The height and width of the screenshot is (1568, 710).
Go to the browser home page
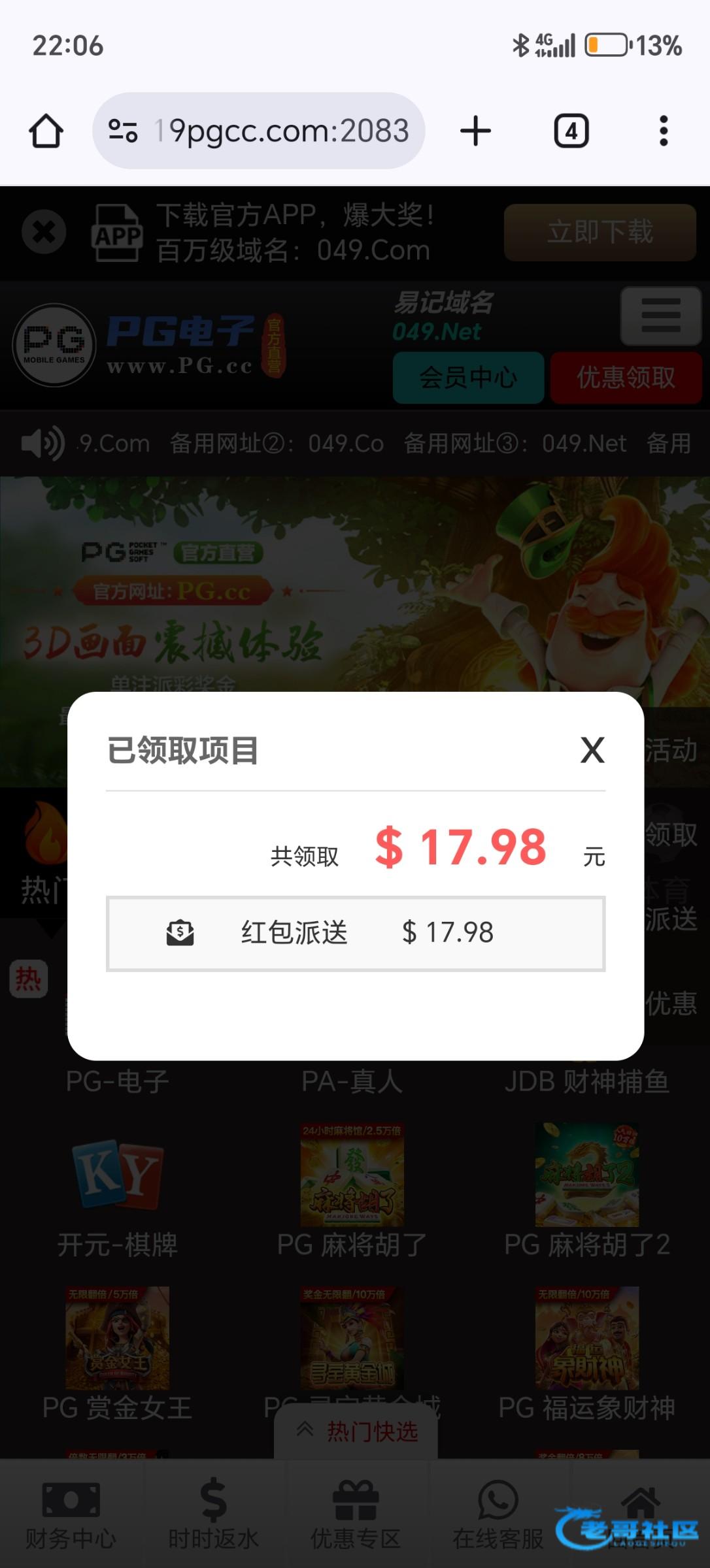click(46, 131)
